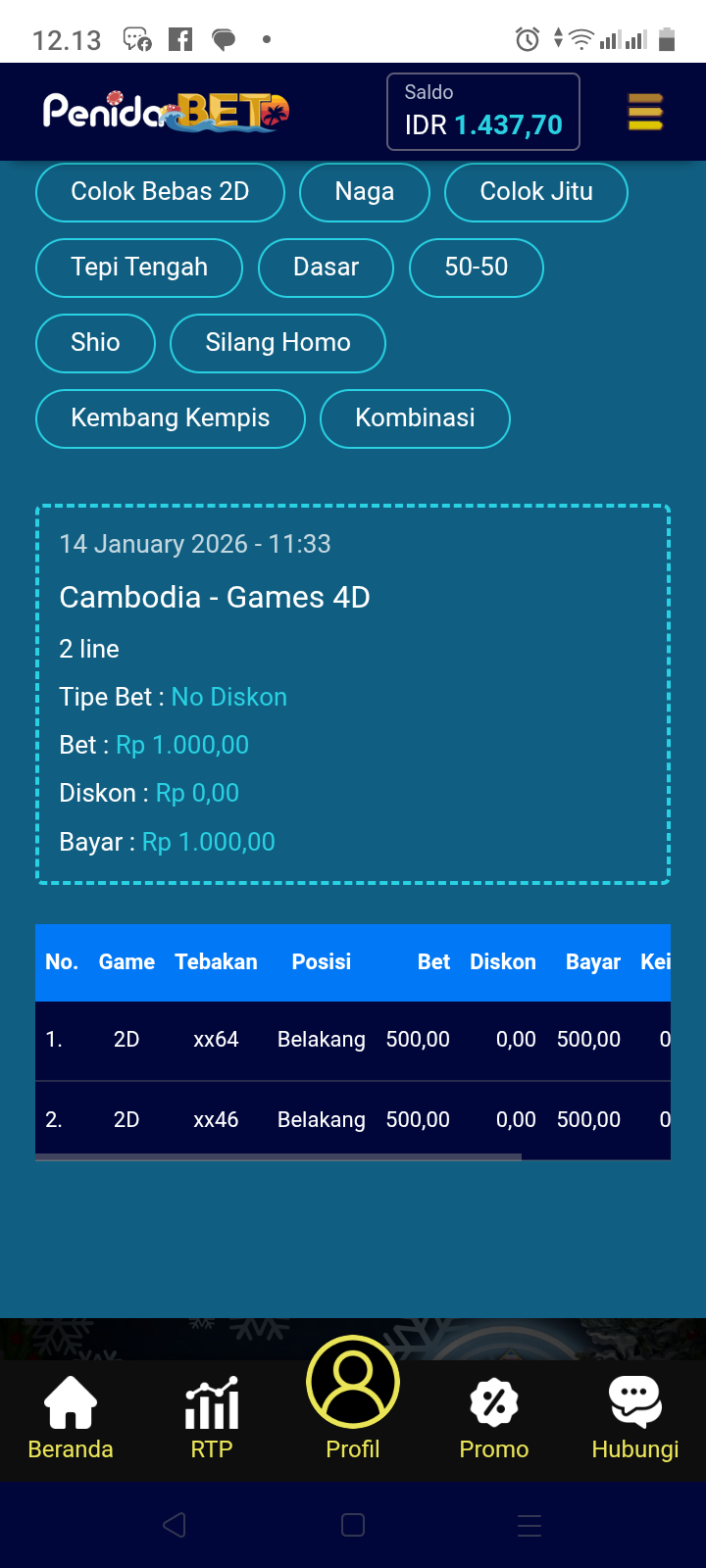Switch to the Profil tab
This screenshot has height=1568, width=706.
(x=353, y=1396)
